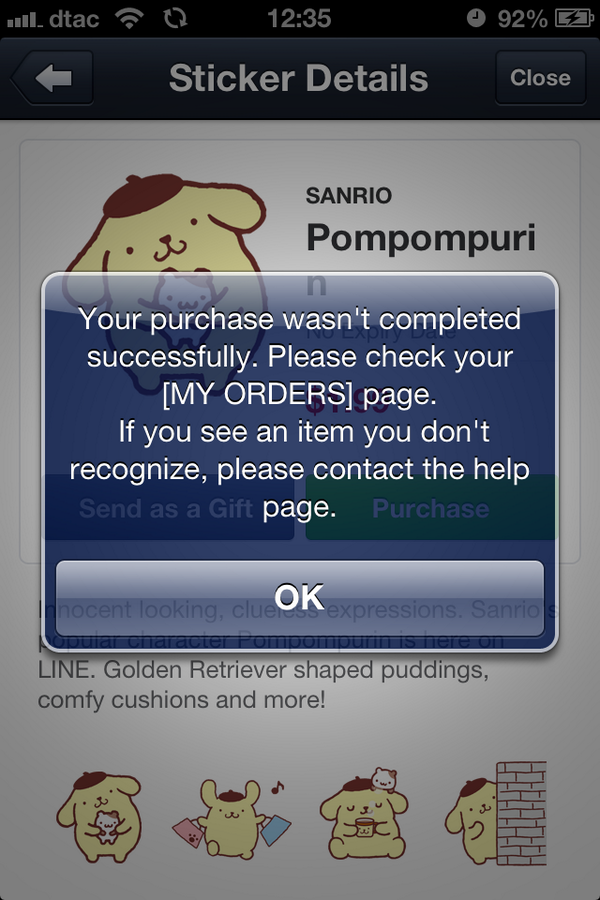Dismiss the purchase alert with OK
This screenshot has width=600, height=900.
point(299,597)
